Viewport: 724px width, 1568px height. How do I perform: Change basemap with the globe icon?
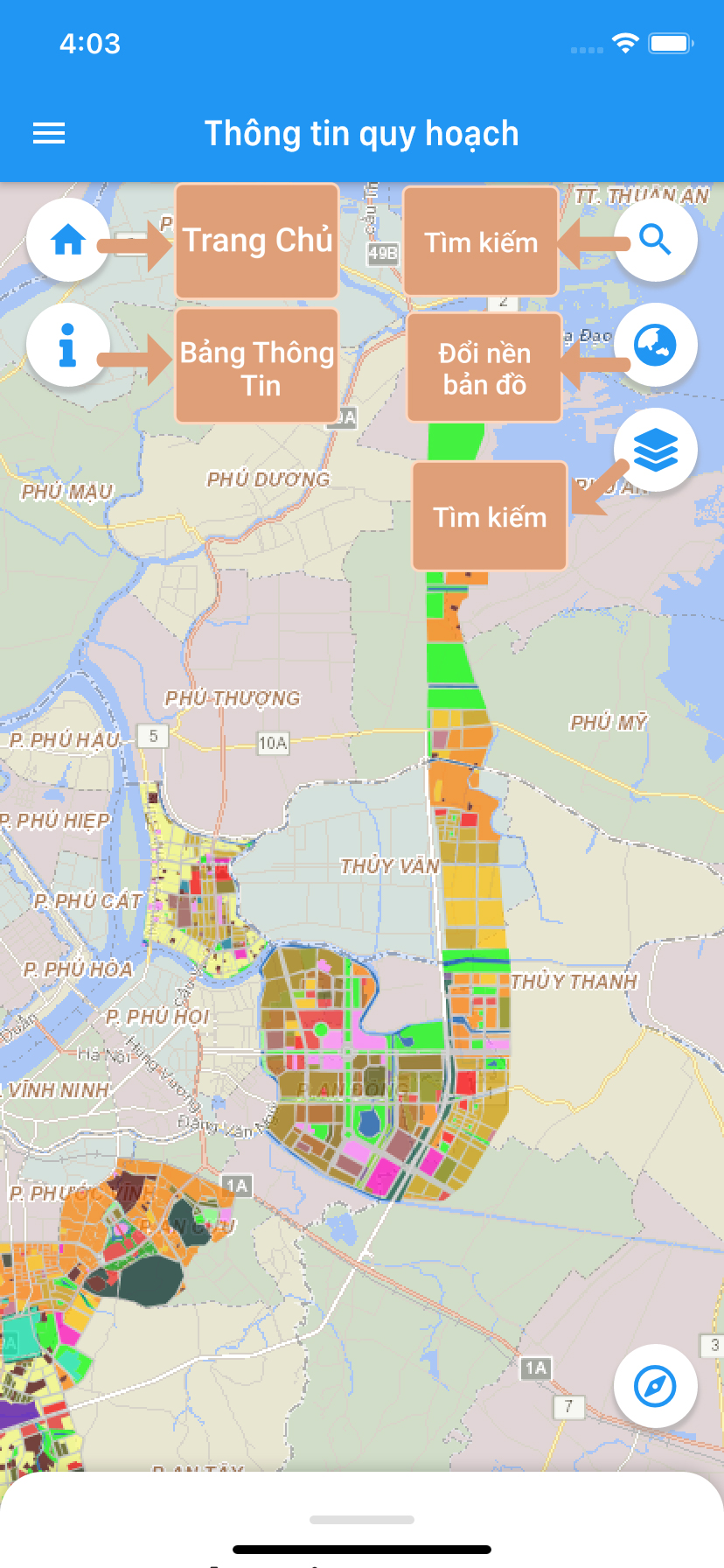coord(655,345)
